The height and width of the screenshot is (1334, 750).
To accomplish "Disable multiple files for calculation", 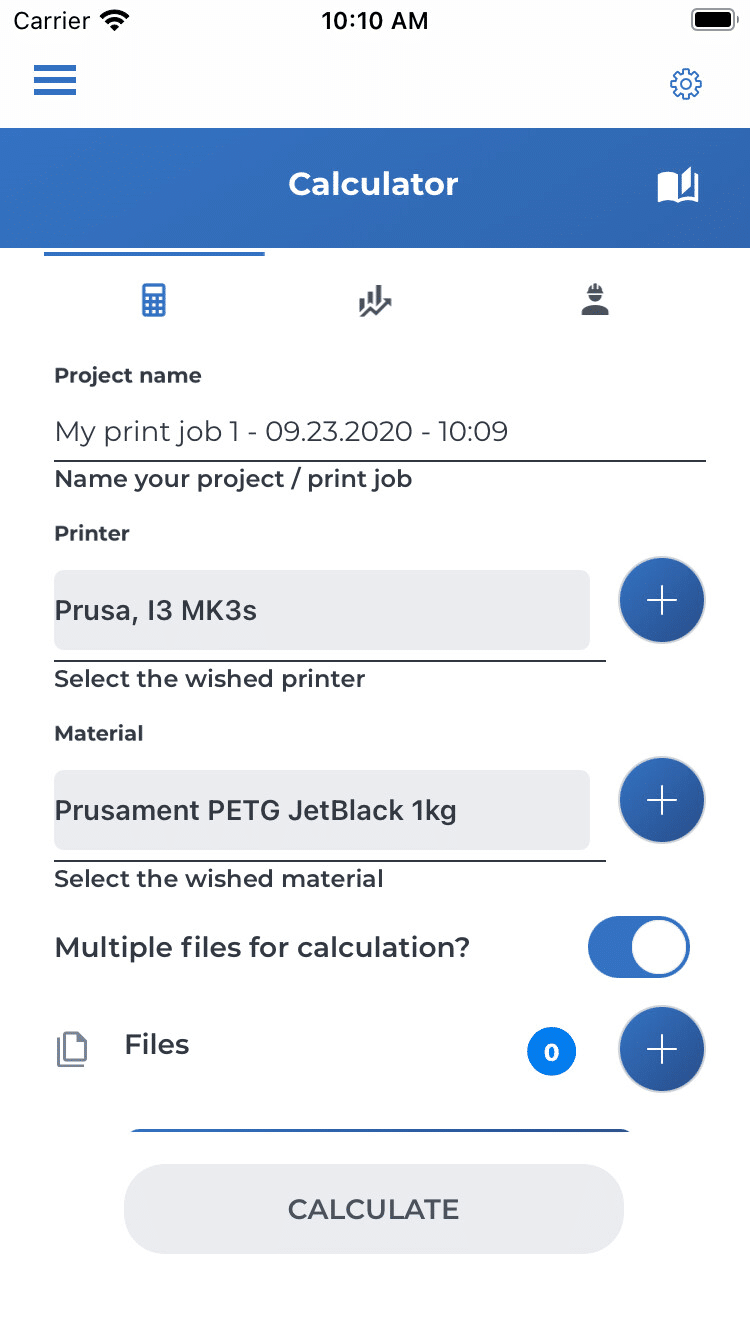I will 639,947.
